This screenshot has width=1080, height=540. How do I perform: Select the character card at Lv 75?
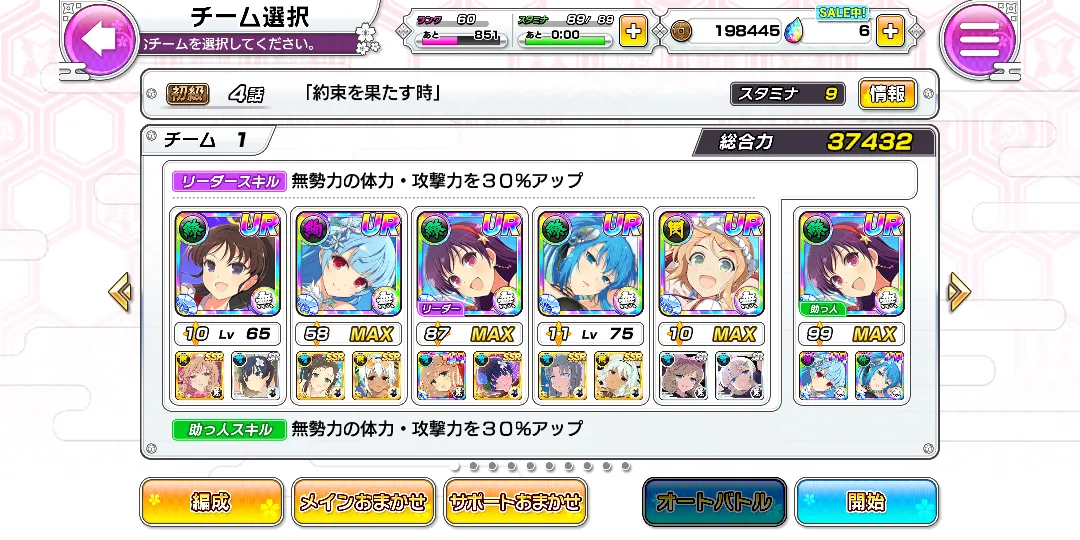[x=591, y=265]
